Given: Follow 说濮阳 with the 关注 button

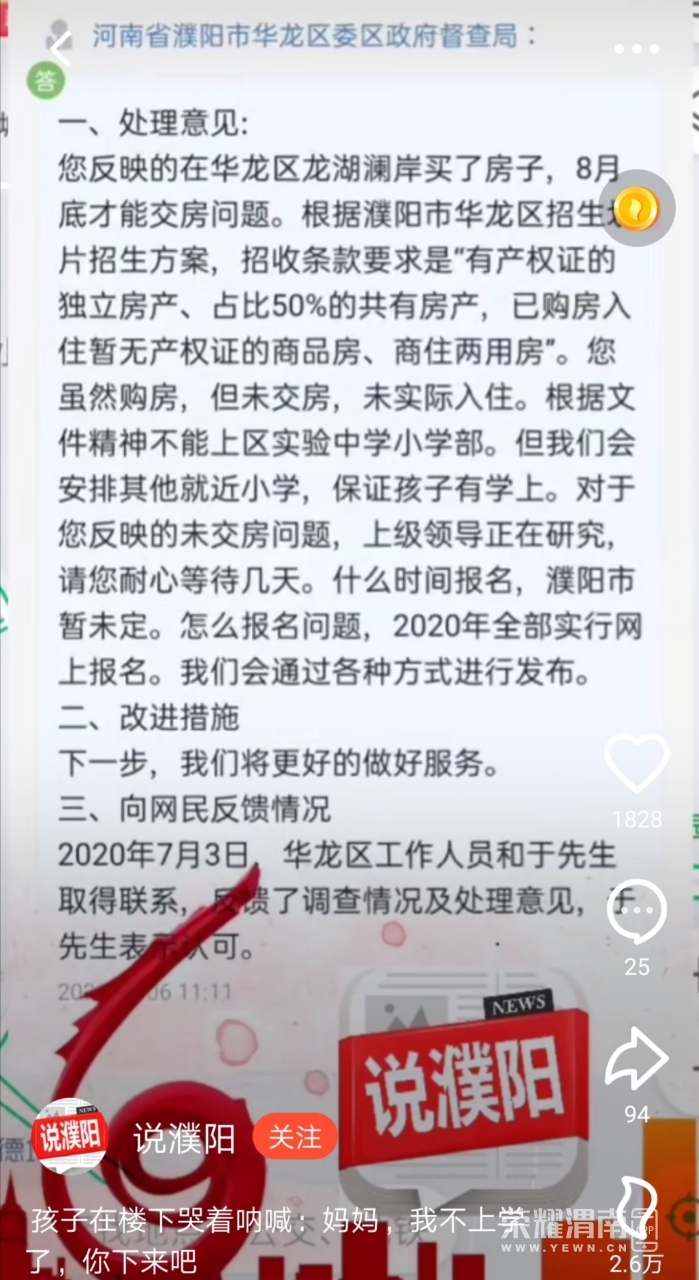Looking at the screenshot, I should (x=295, y=1137).
